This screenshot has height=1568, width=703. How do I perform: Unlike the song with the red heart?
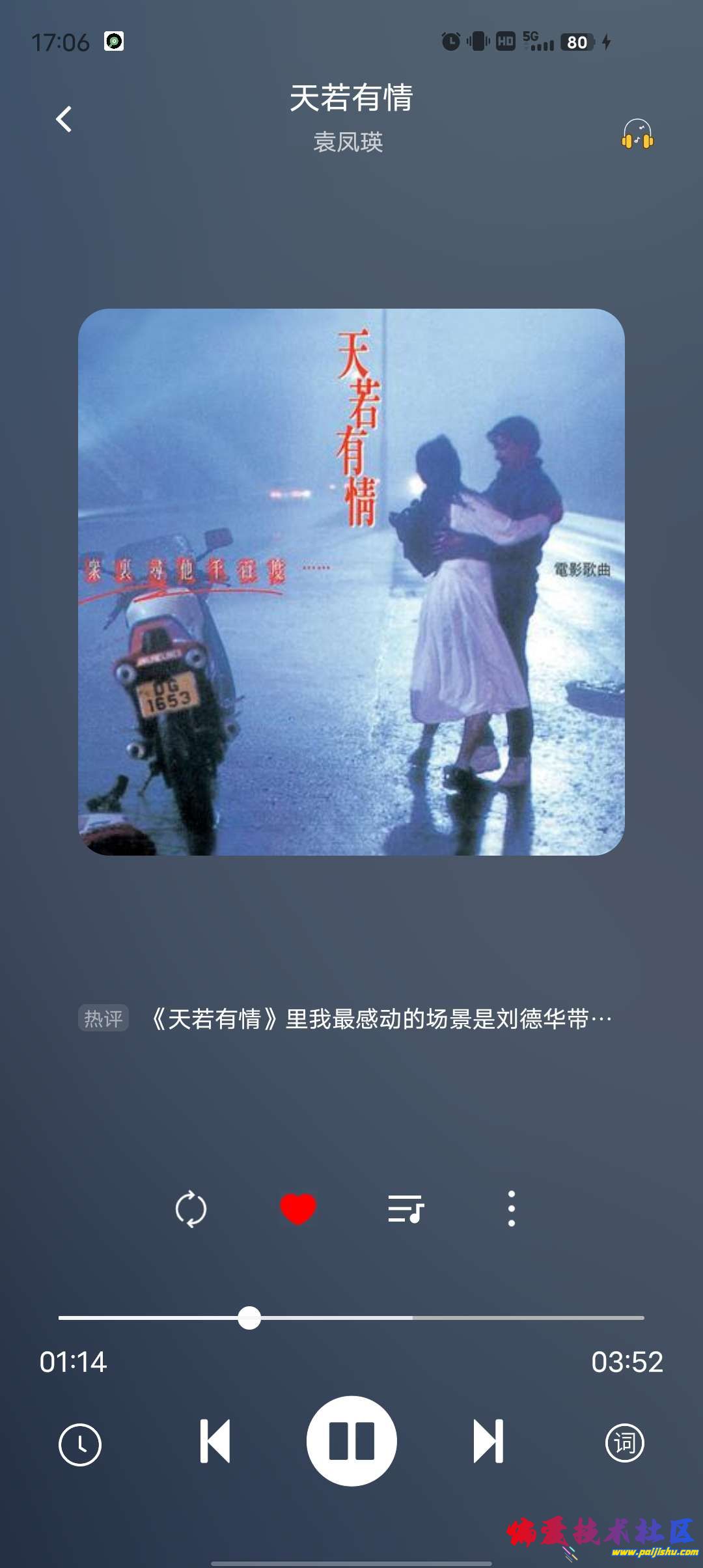[298, 1209]
